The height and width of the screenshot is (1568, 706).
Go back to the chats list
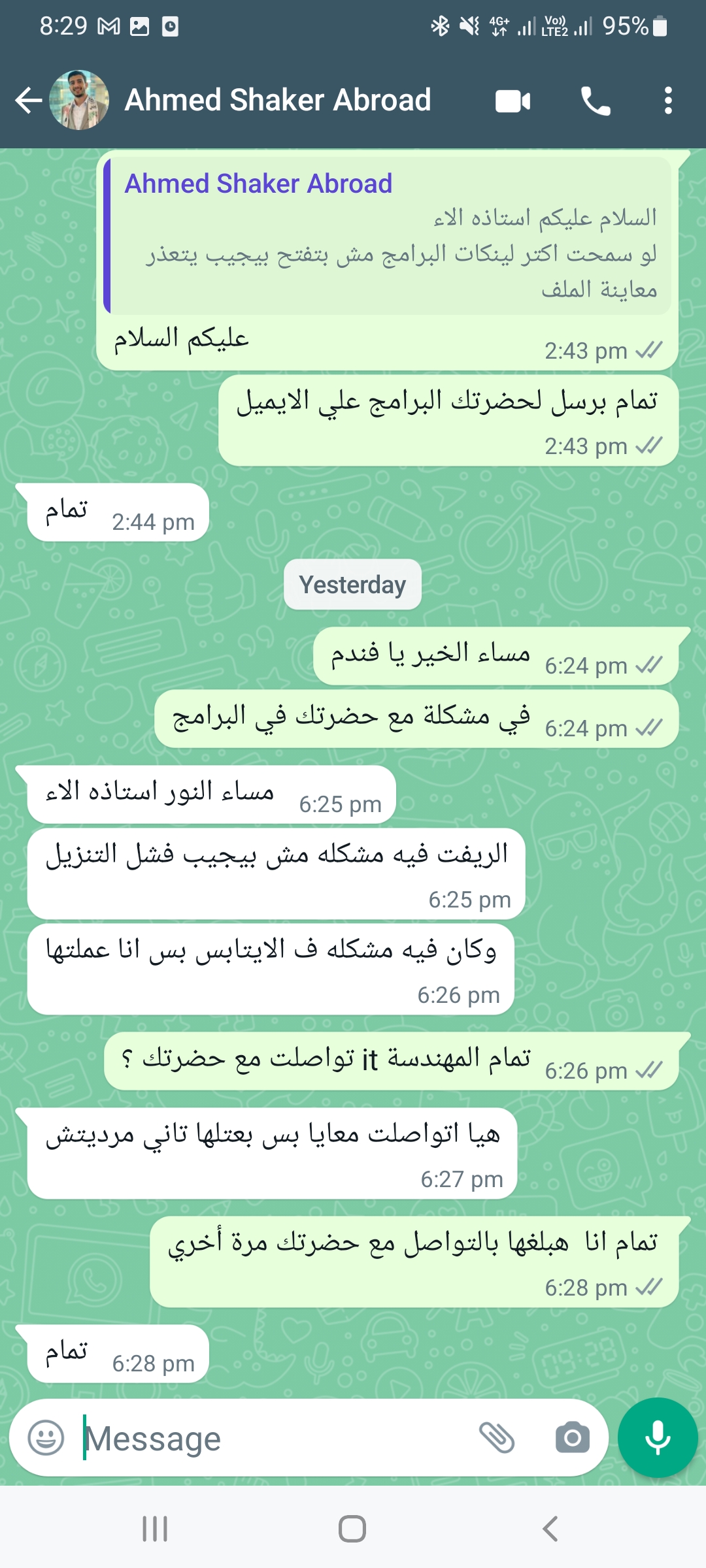point(29,101)
